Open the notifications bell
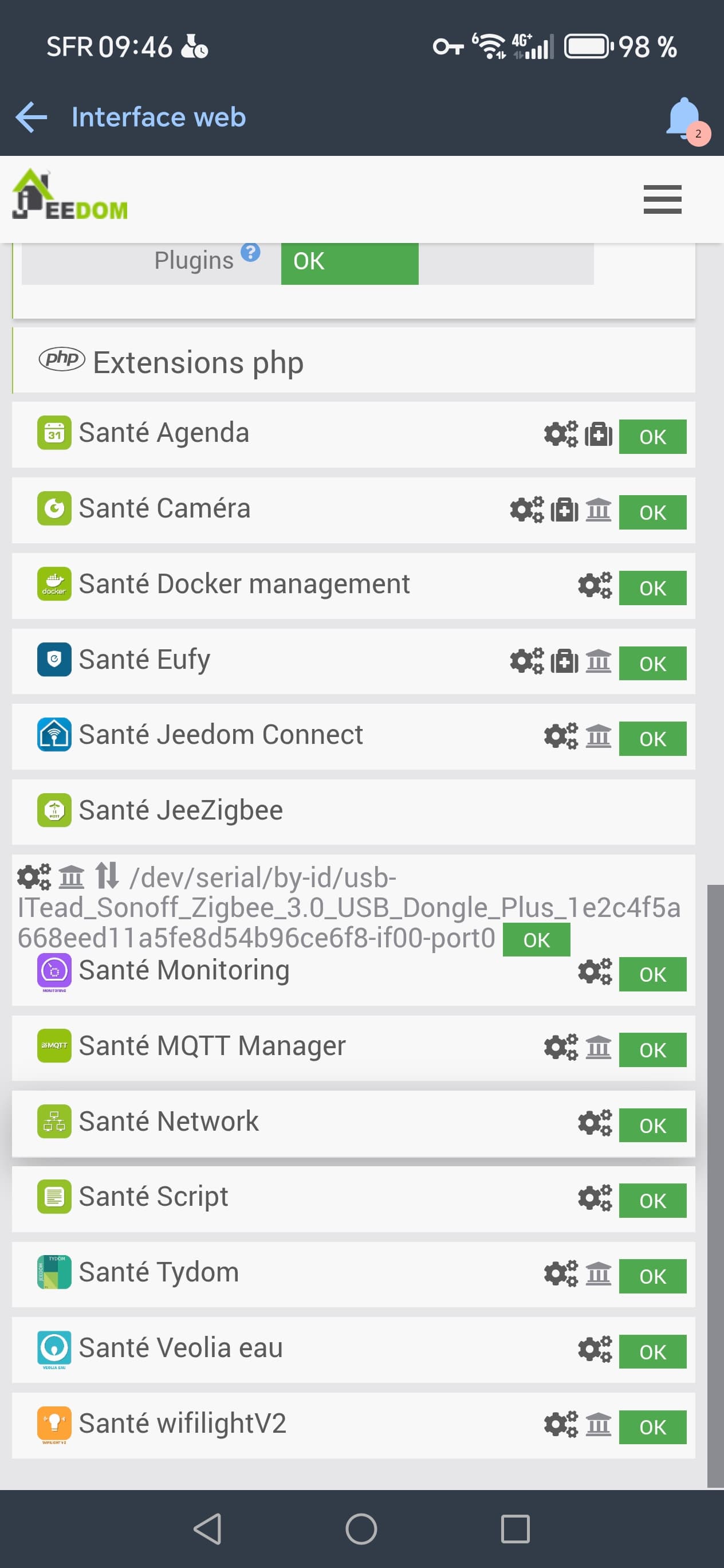Viewport: 724px width, 1568px height. tap(684, 117)
